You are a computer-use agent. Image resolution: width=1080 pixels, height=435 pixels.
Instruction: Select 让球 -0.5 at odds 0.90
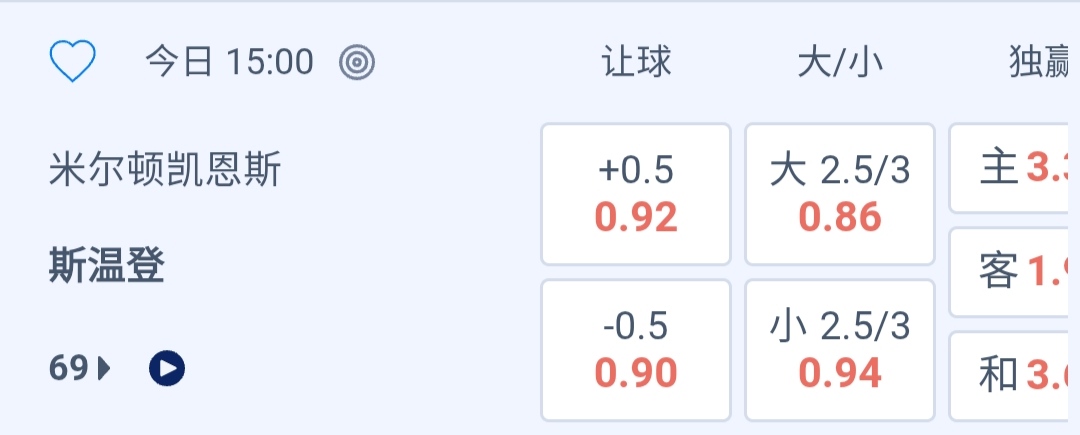point(636,349)
